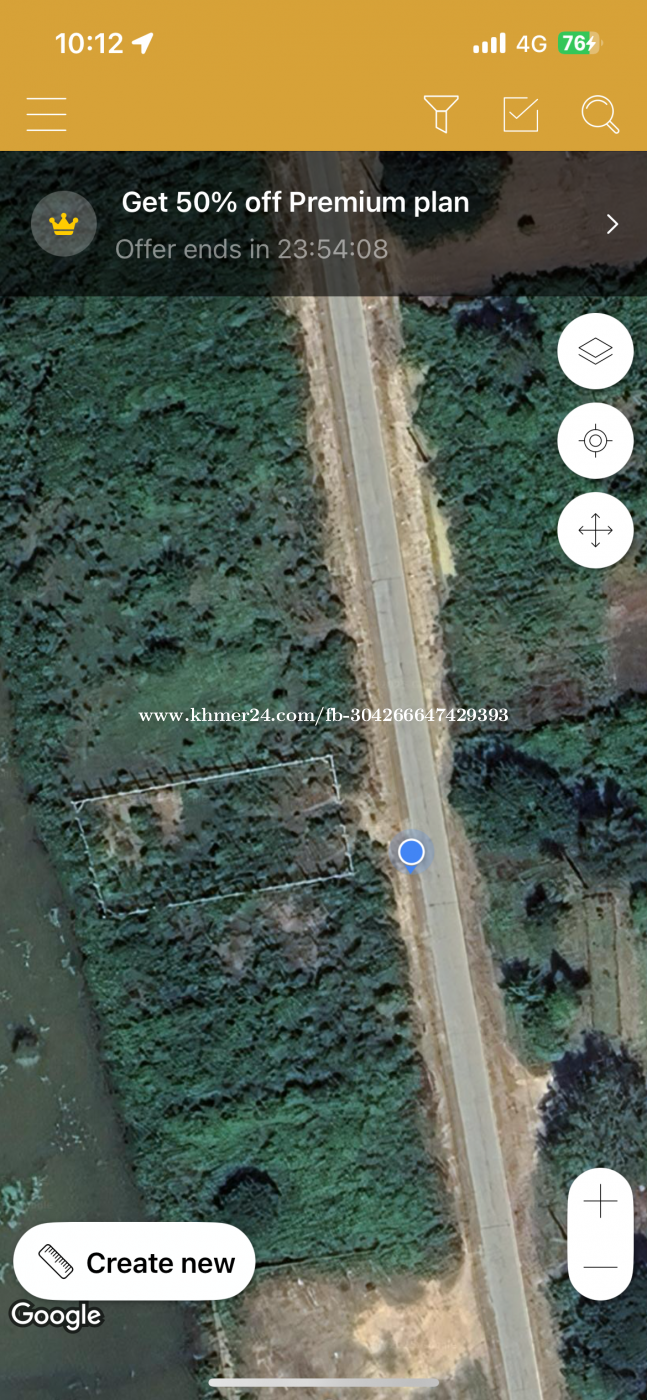Zoom in with the plus button
The image size is (647, 1400).
(600, 1201)
